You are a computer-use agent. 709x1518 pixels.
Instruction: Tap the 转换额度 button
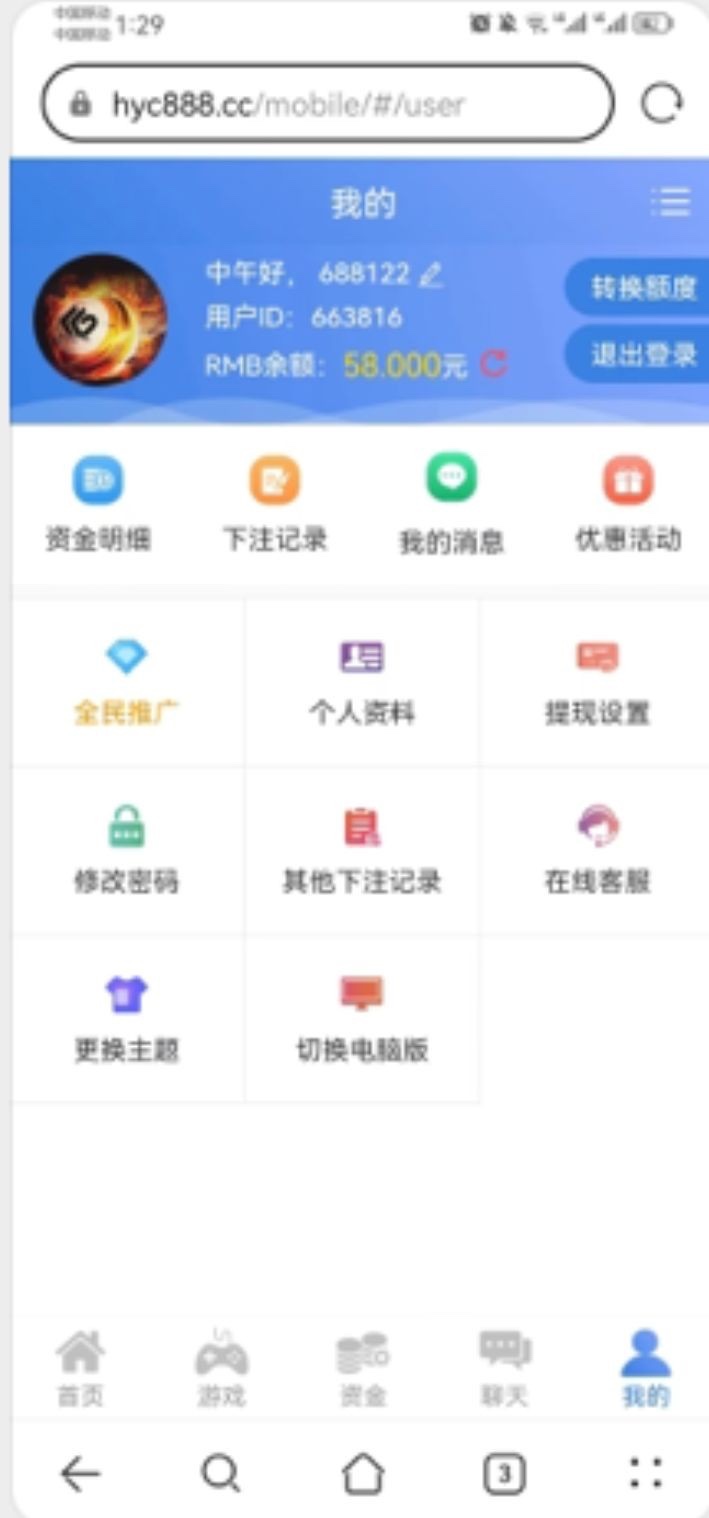[640, 288]
